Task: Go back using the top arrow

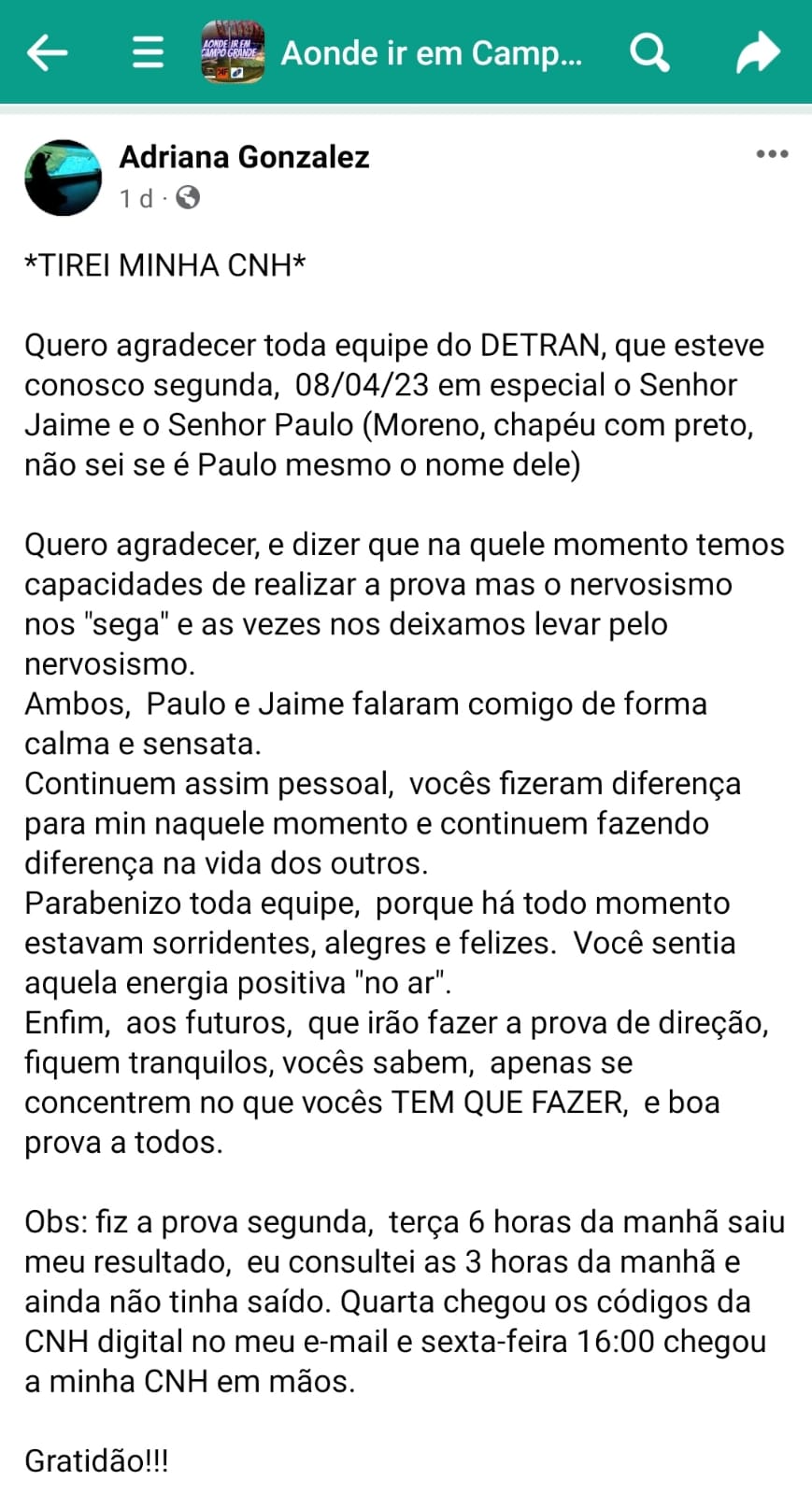Action: (x=47, y=52)
